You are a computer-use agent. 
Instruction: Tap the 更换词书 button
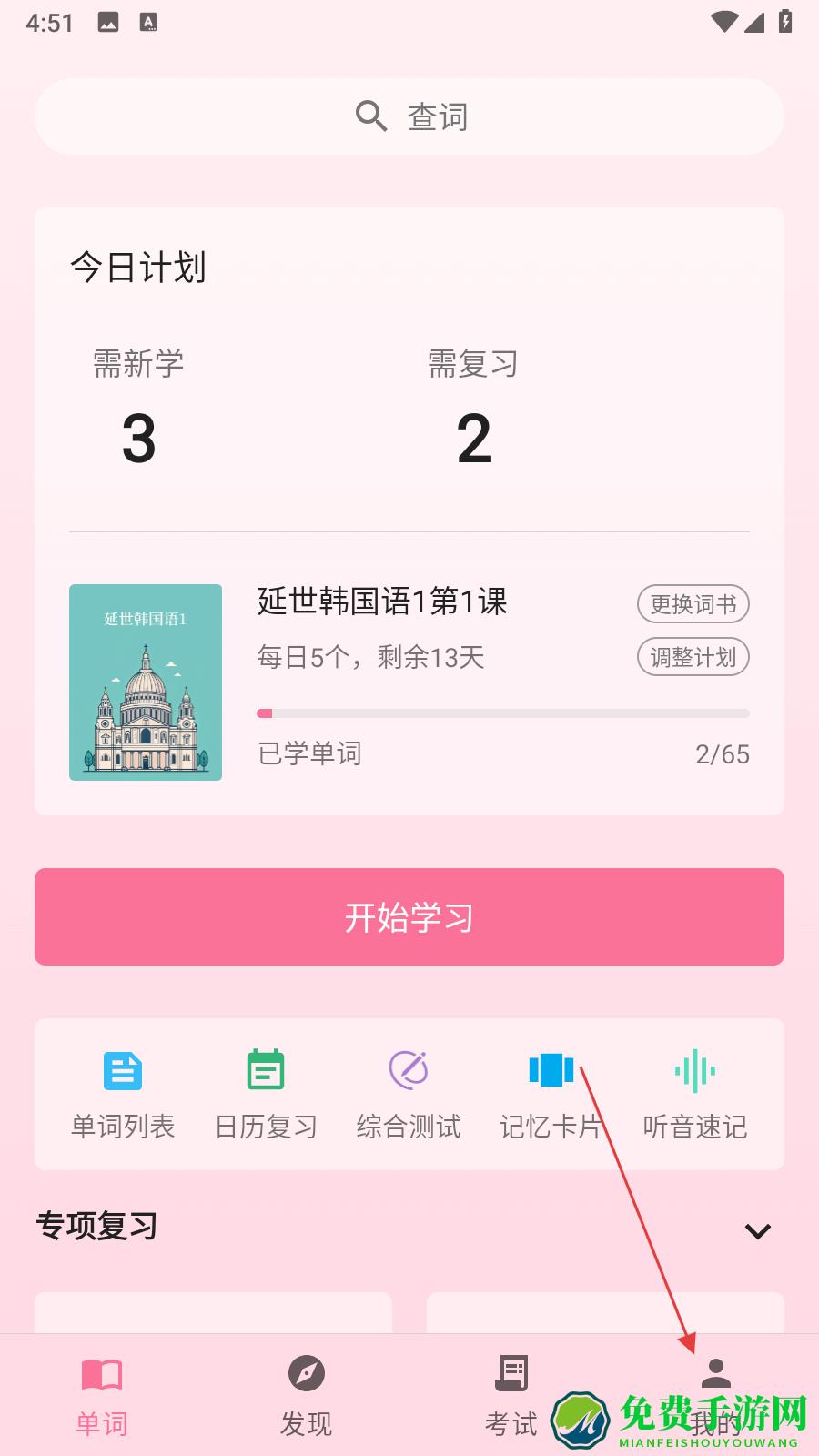693,604
